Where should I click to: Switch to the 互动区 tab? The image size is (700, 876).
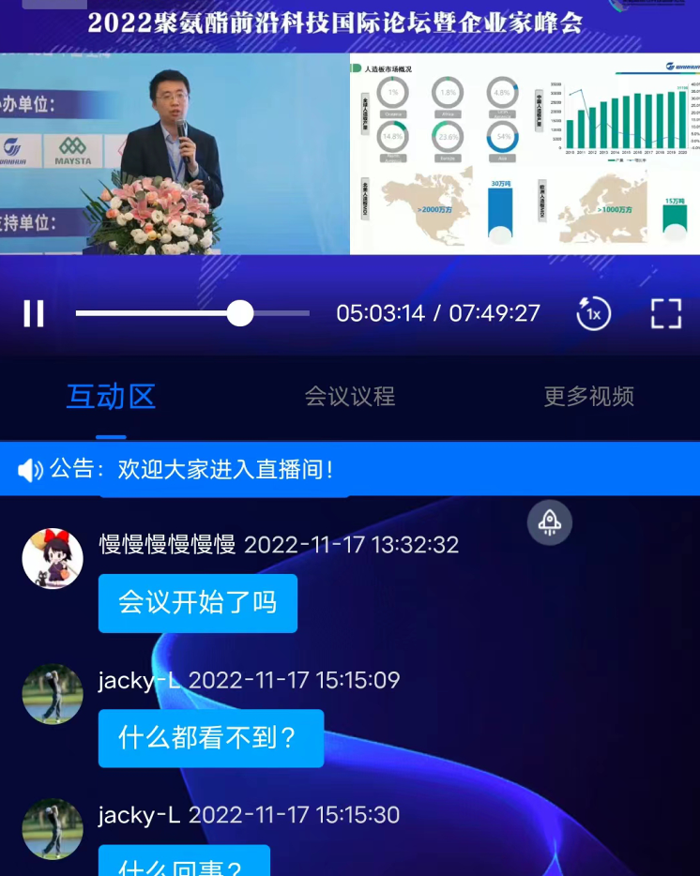click(x=111, y=397)
